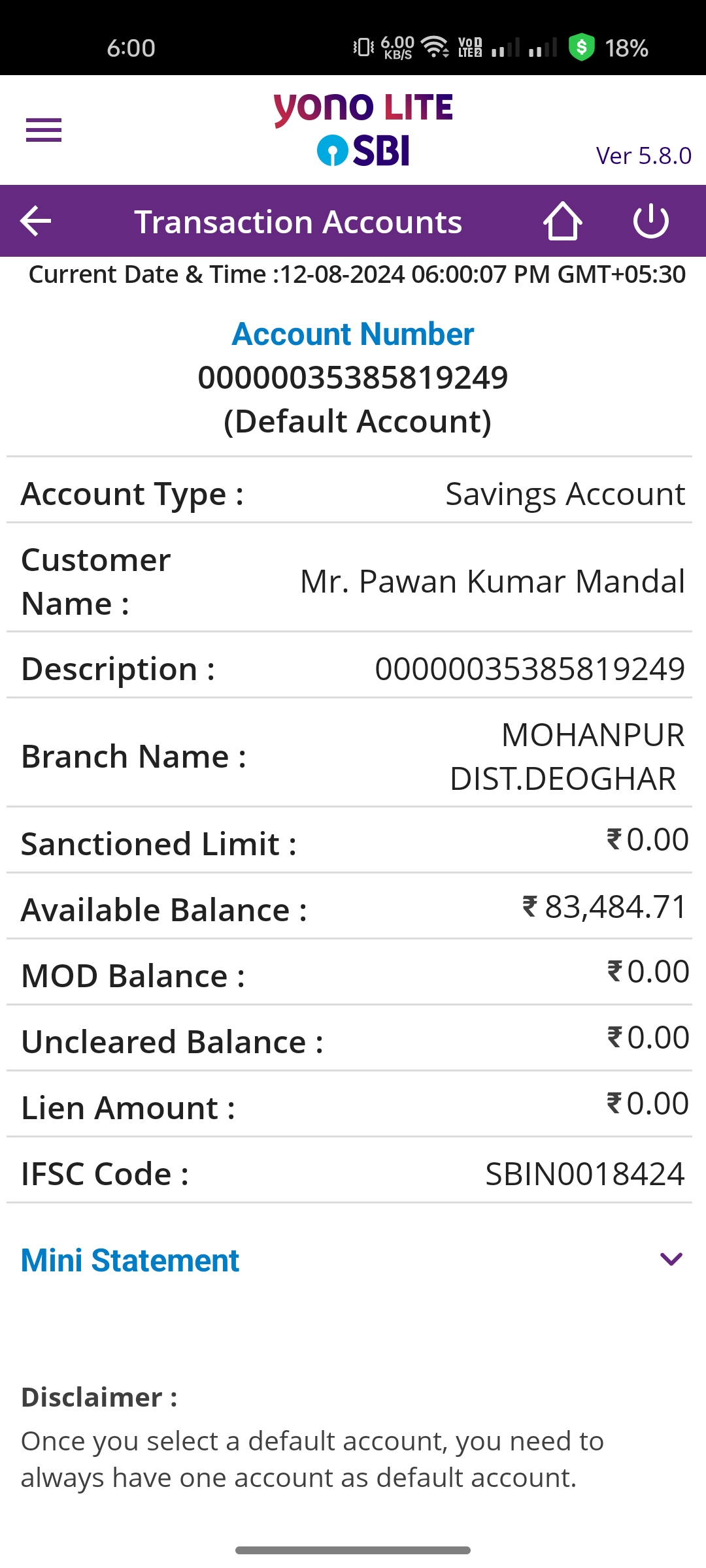The width and height of the screenshot is (706, 1568).
Task: Return to the home screen via house icon
Action: click(563, 221)
